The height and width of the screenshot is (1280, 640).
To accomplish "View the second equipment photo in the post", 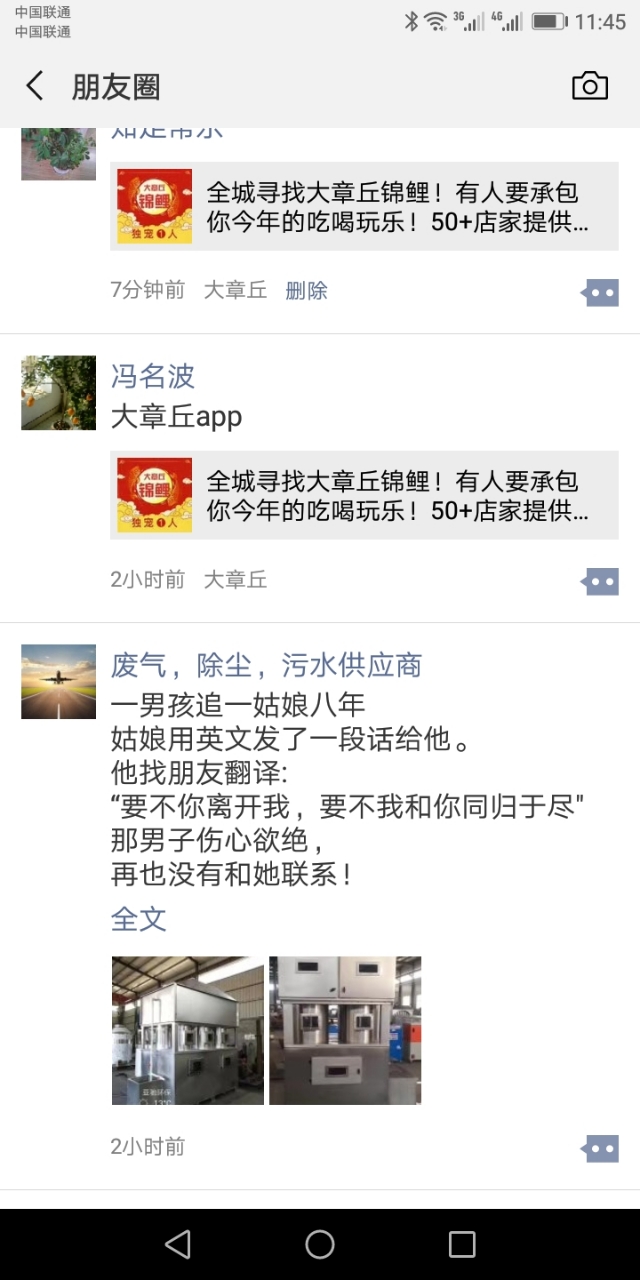I will coord(345,1030).
